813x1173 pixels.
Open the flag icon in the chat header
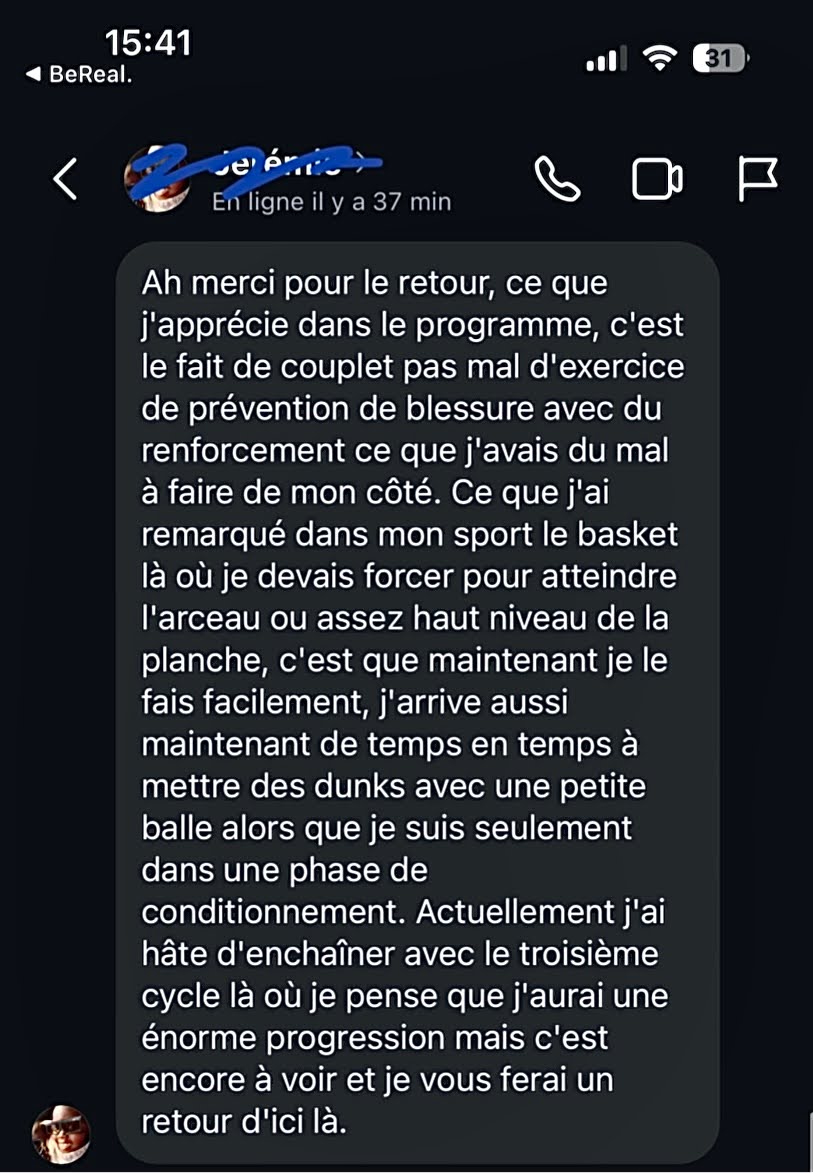pos(759,179)
